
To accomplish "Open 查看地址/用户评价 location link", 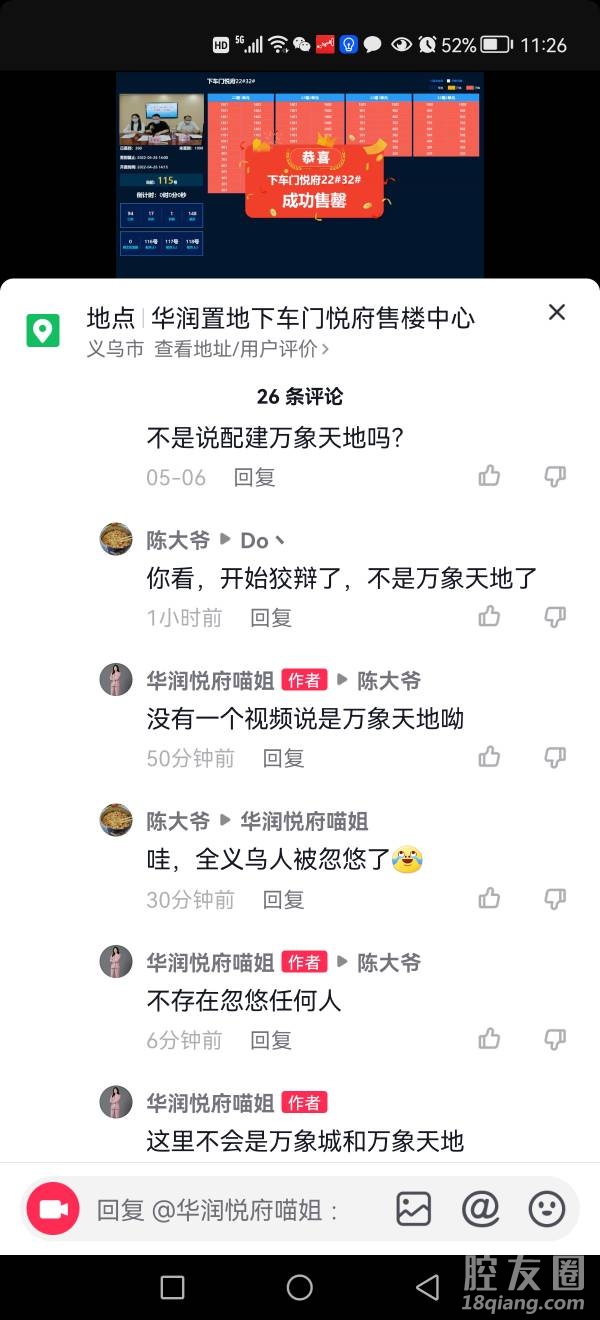I will point(241,349).
